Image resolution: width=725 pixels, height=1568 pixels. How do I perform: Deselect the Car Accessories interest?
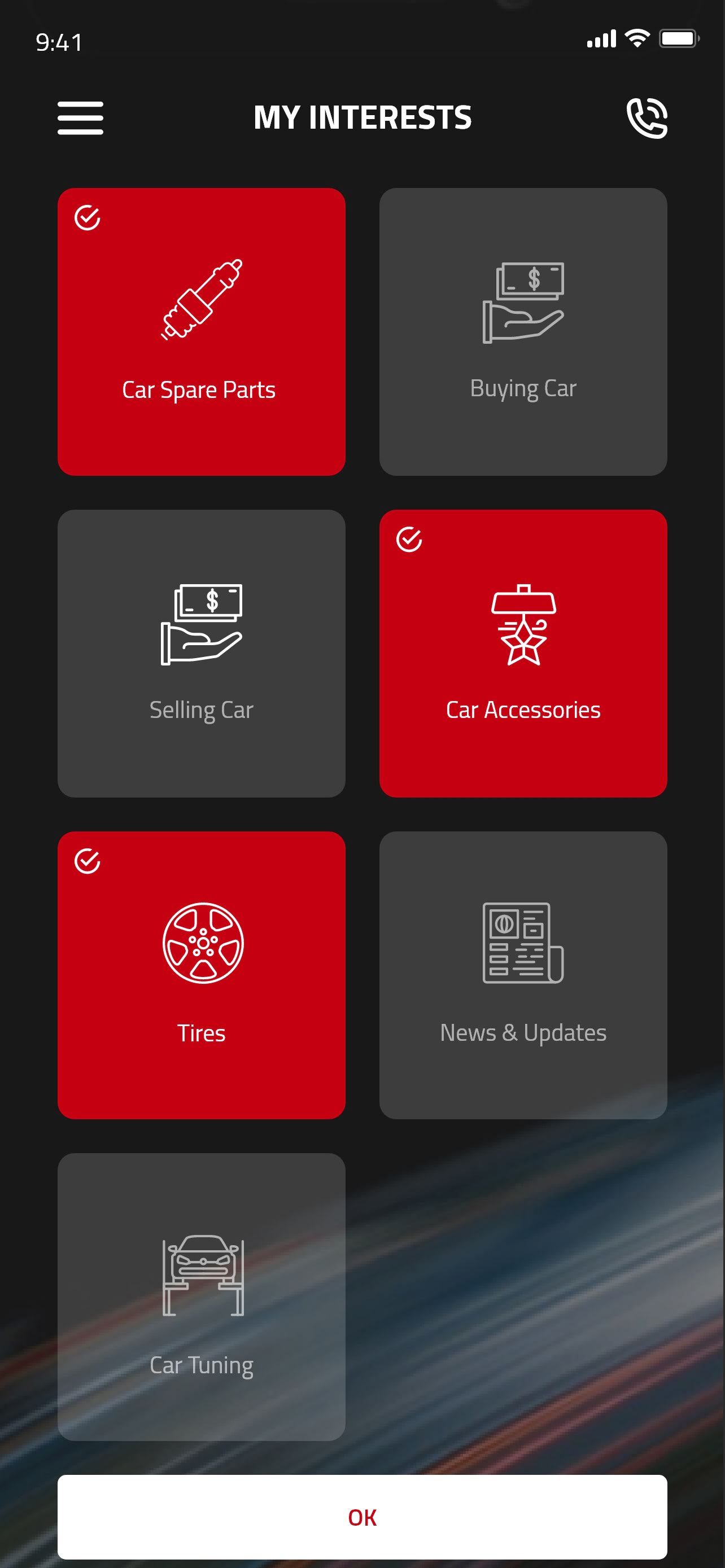pyautogui.click(x=523, y=653)
